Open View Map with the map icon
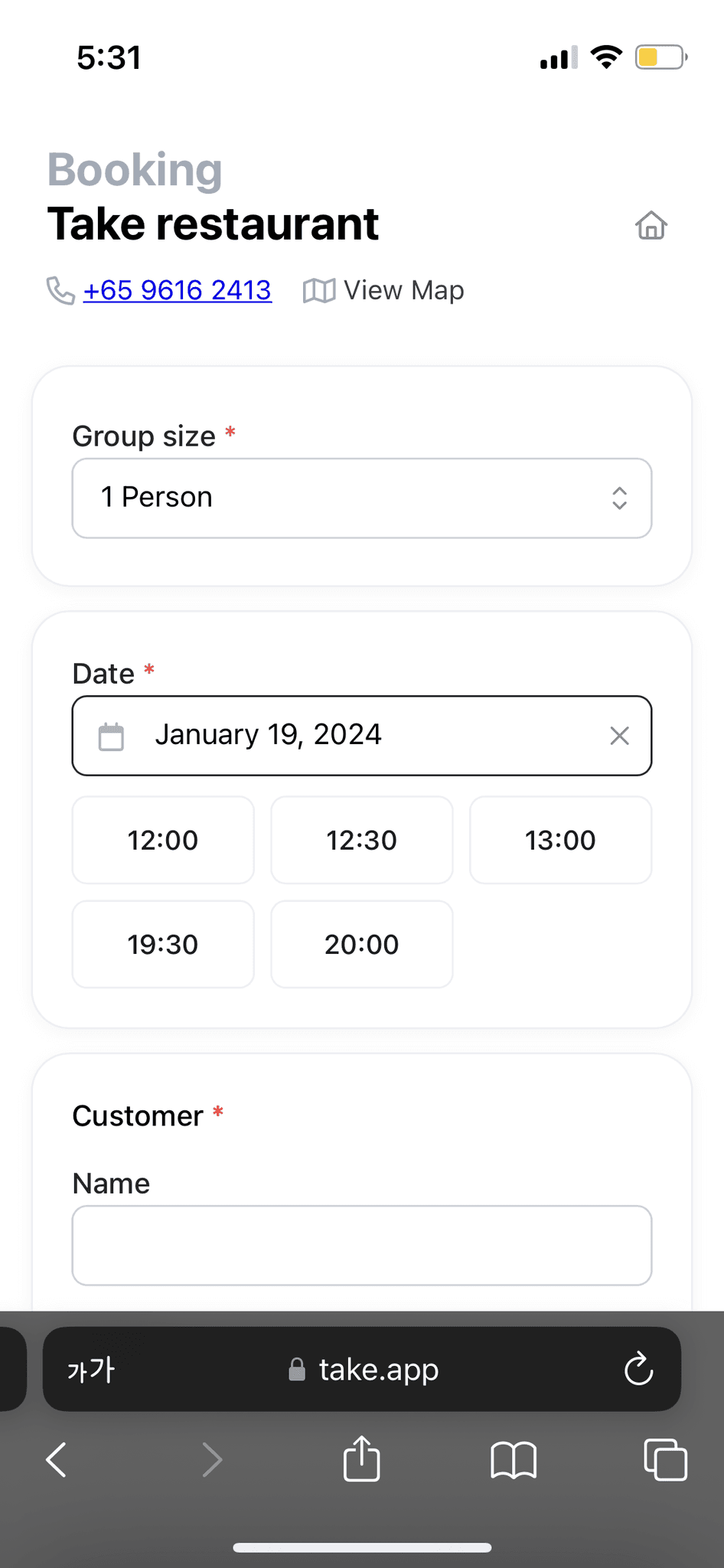Viewport: 724px width, 1568px height. pyautogui.click(x=318, y=290)
